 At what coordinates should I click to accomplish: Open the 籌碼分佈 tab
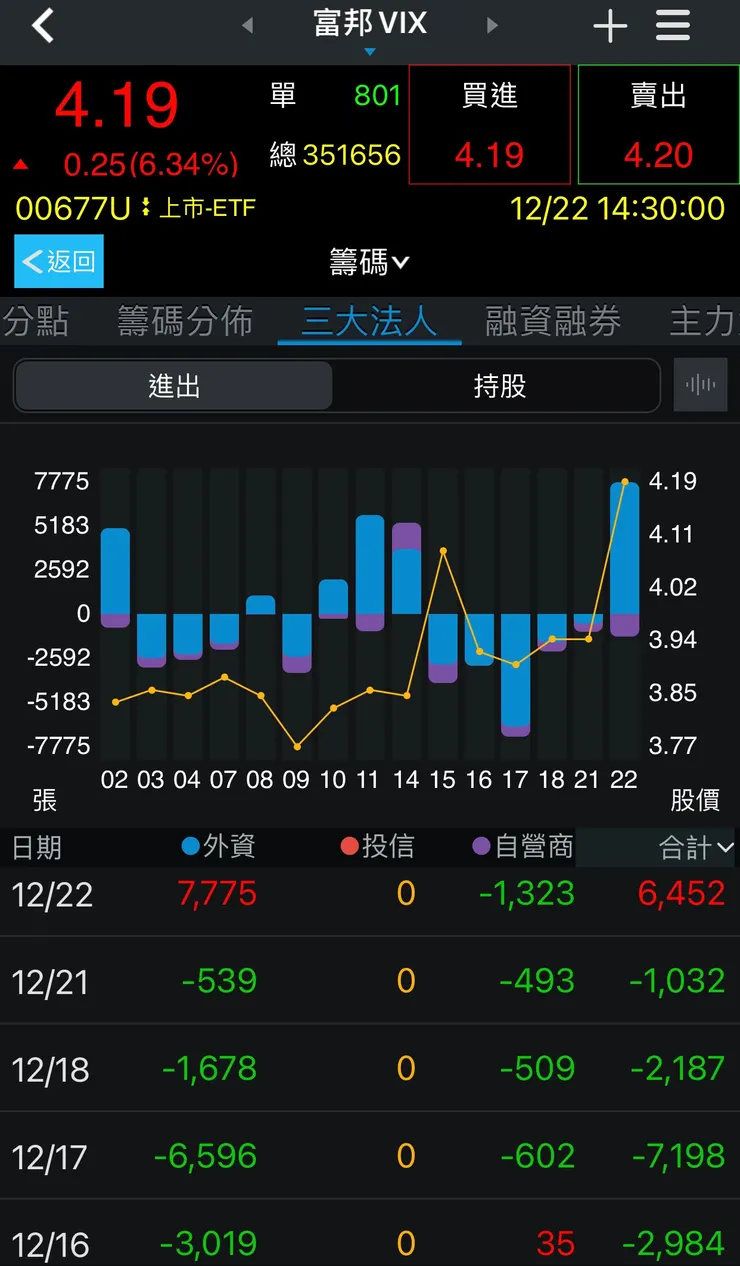tap(184, 322)
